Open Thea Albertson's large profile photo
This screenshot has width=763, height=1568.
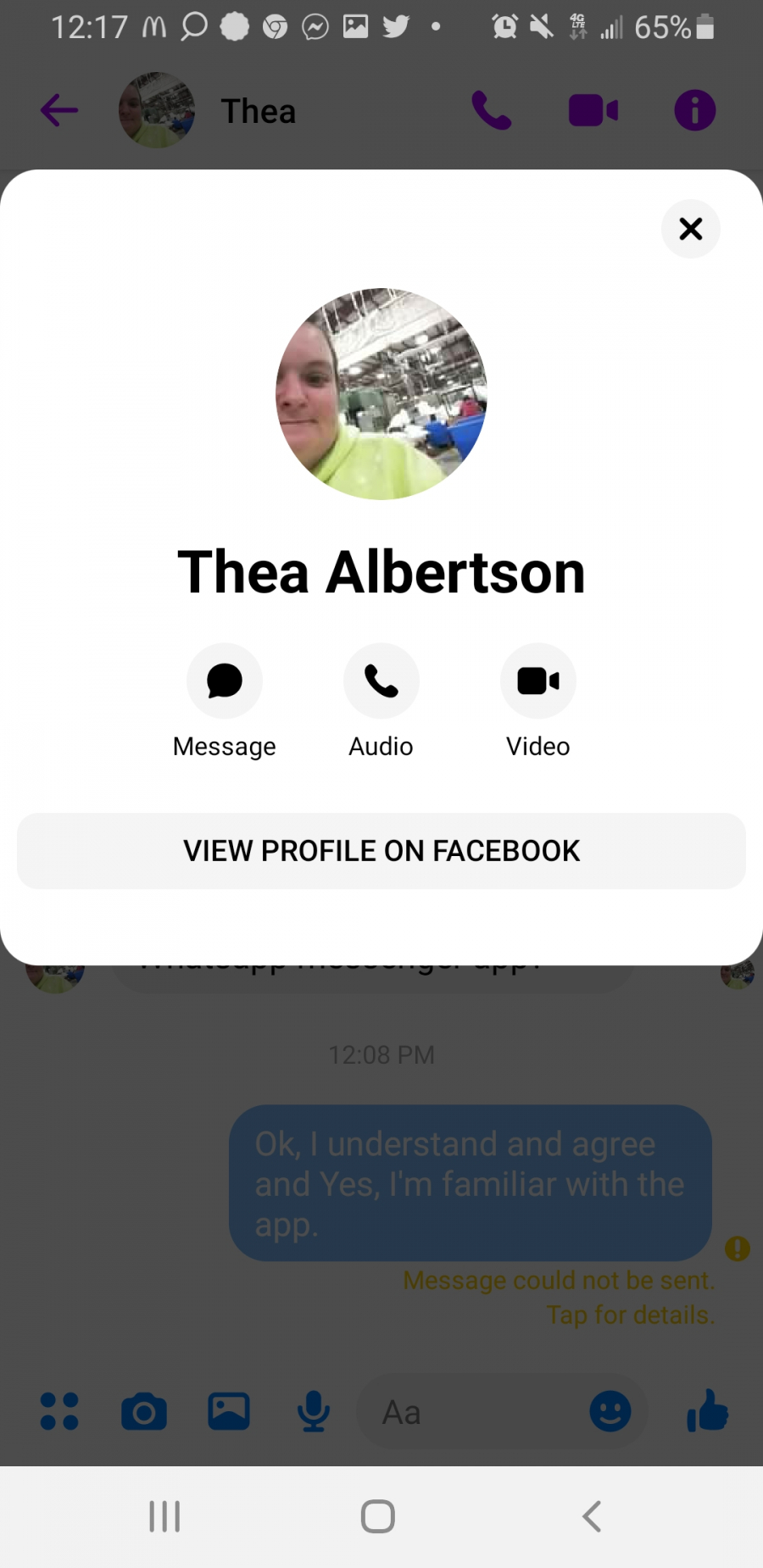click(x=381, y=394)
